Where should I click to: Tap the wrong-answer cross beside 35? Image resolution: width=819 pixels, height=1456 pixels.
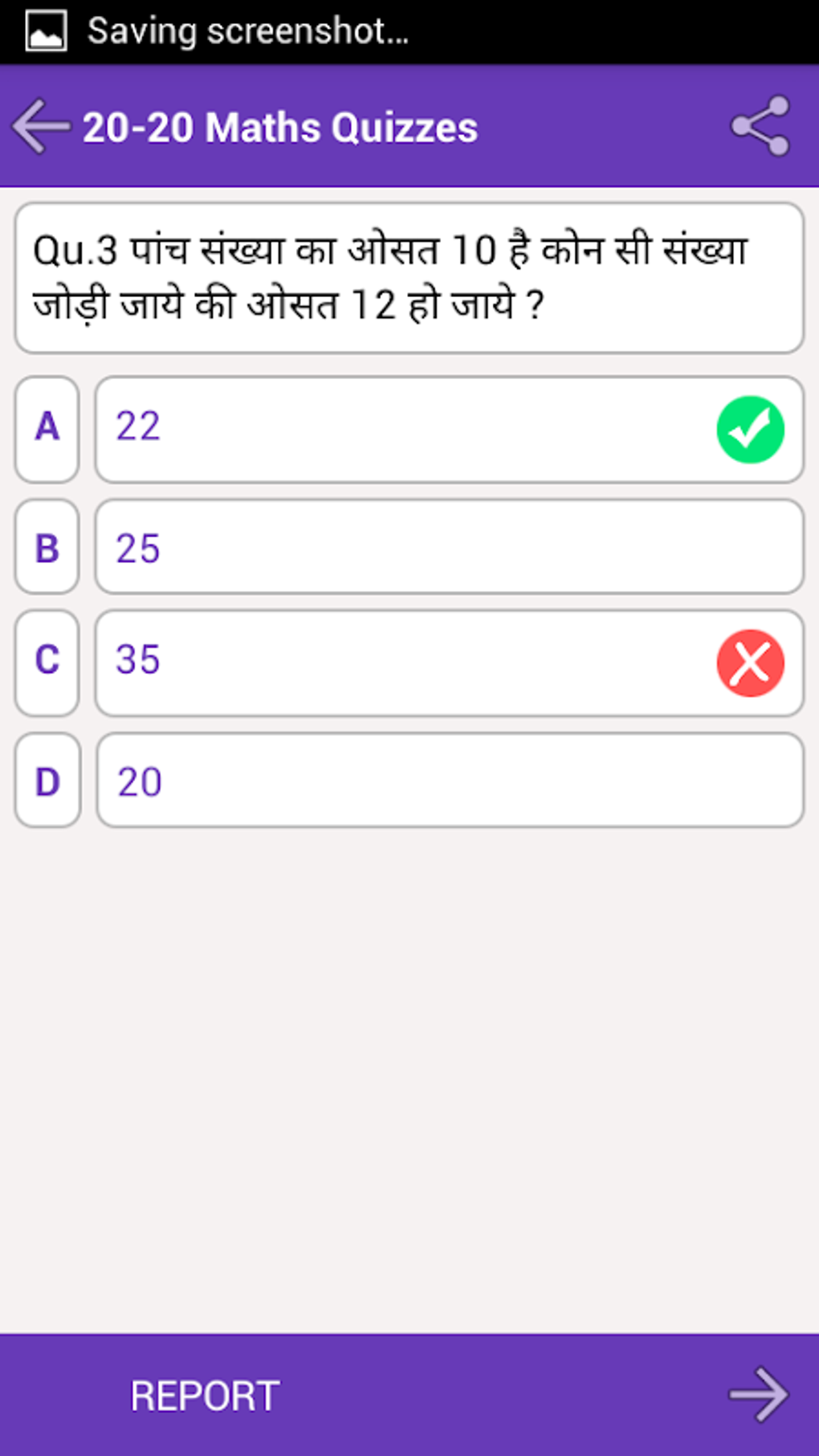point(750,661)
